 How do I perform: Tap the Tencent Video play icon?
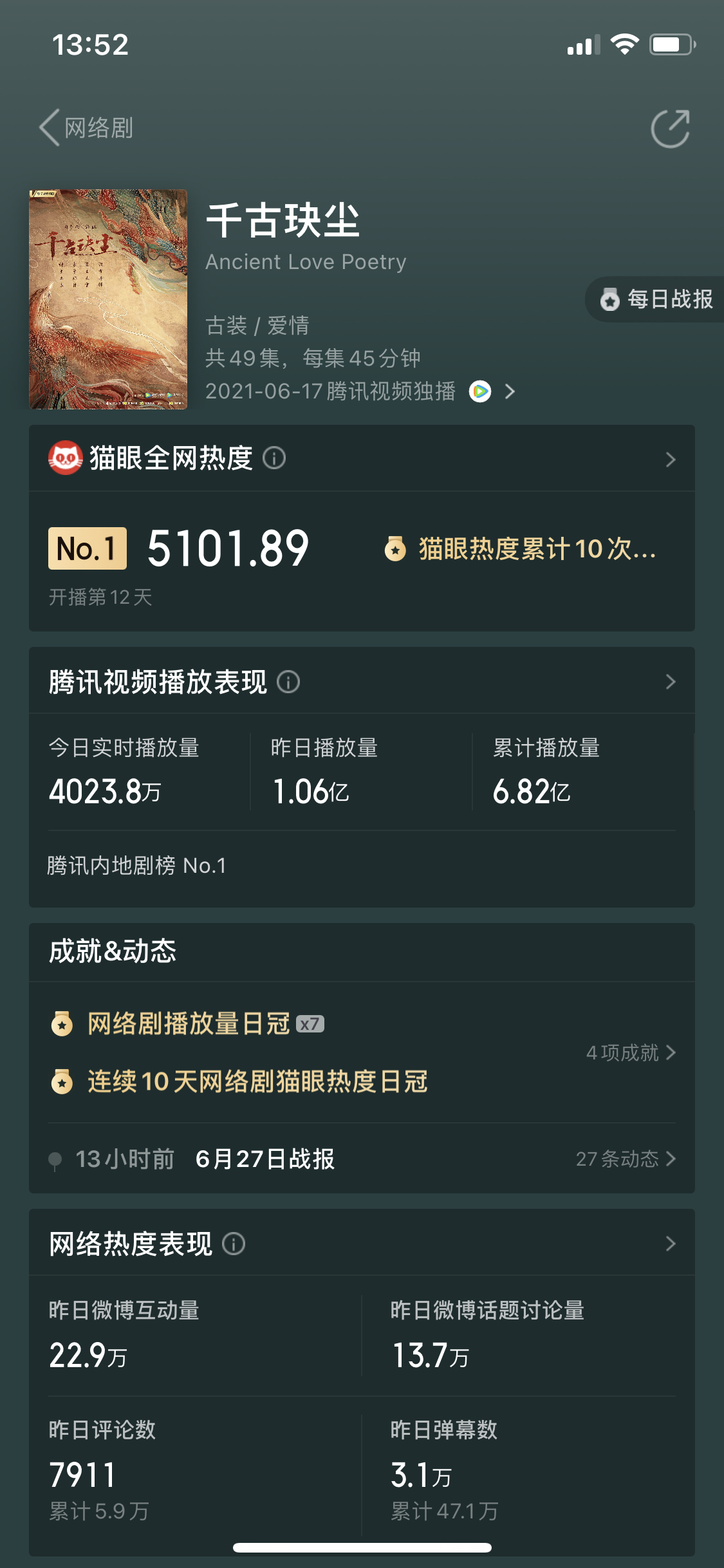pos(480,391)
